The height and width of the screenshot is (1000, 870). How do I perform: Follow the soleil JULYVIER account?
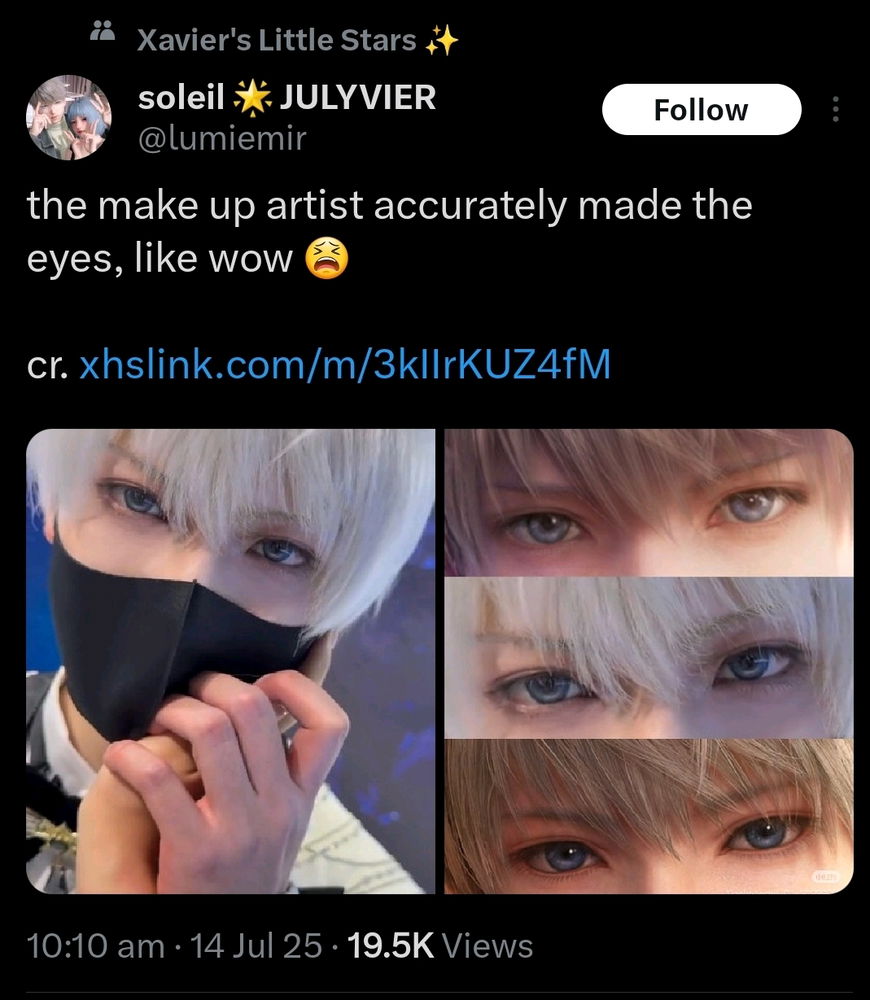pos(701,110)
